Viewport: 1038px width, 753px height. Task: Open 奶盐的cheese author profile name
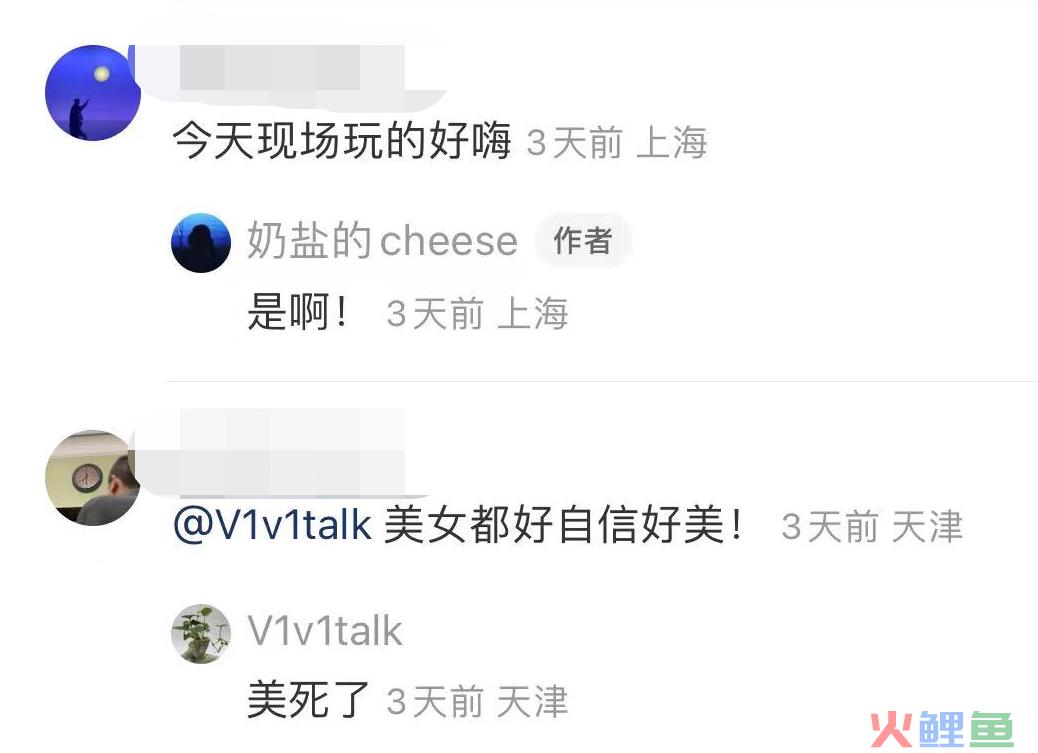(x=382, y=242)
